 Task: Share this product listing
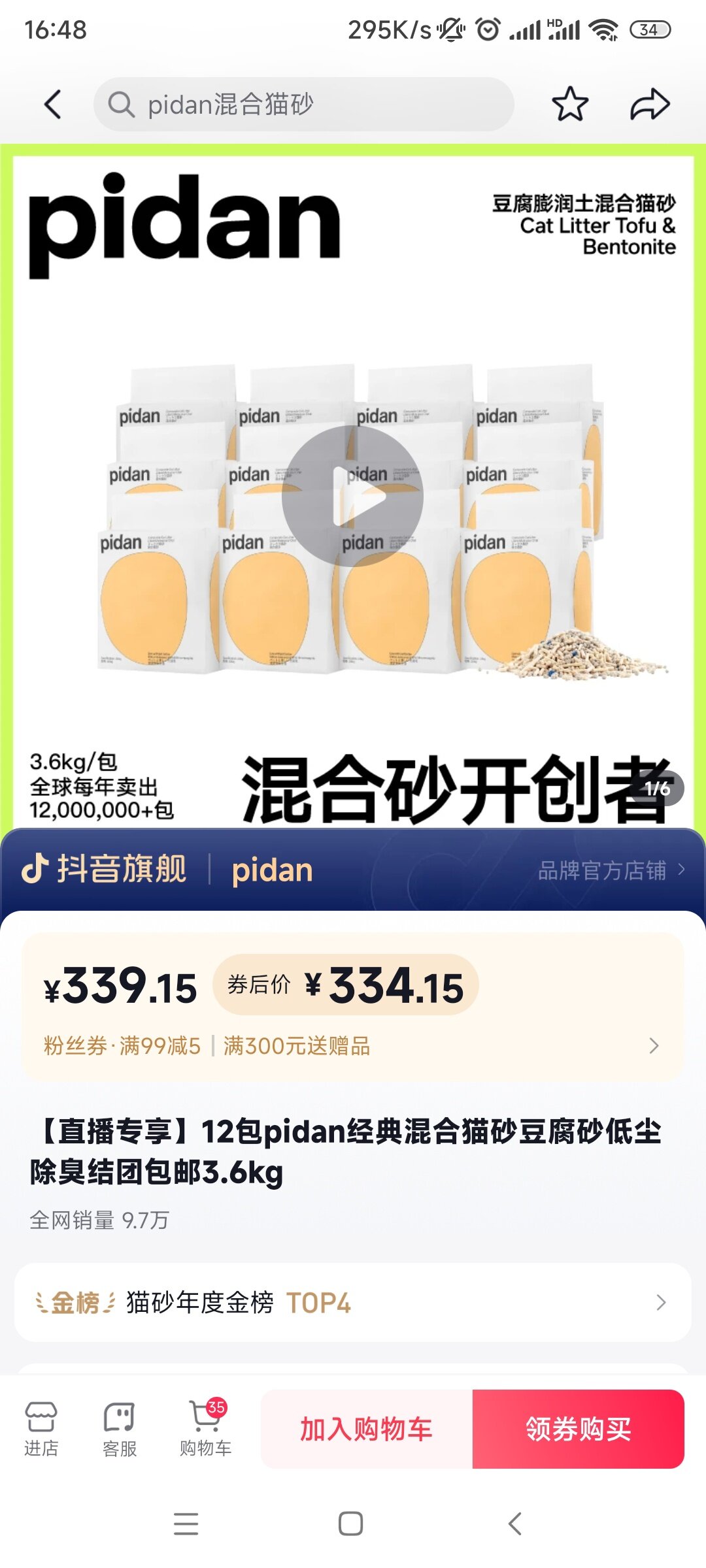click(x=650, y=105)
